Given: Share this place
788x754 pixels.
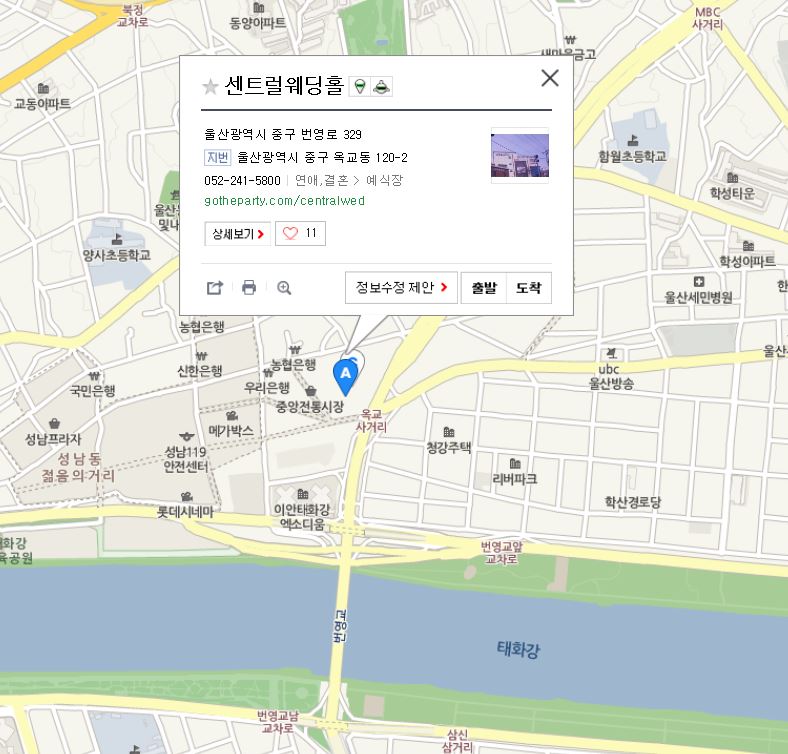Looking at the screenshot, I should tap(214, 288).
